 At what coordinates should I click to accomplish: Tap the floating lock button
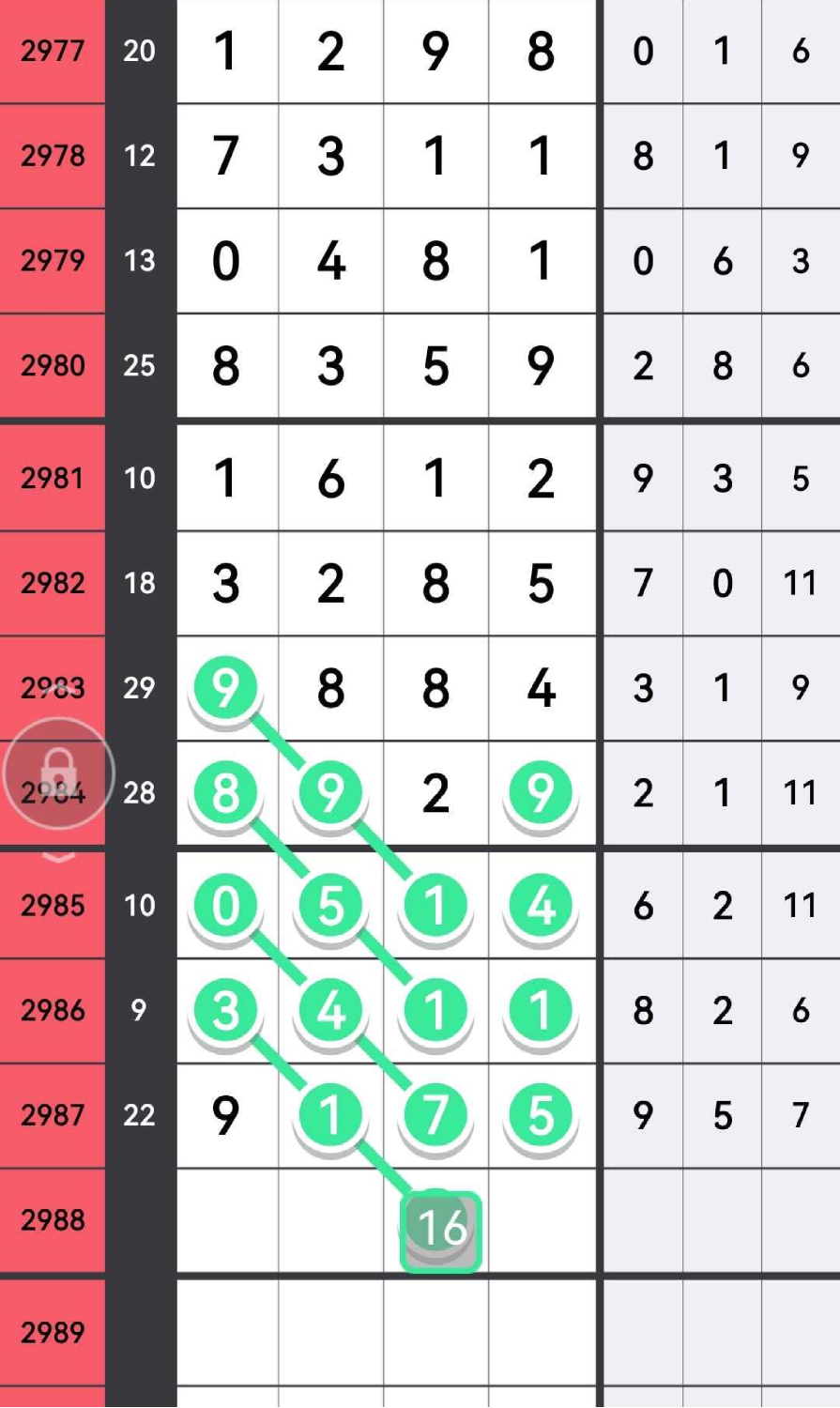coord(58,773)
